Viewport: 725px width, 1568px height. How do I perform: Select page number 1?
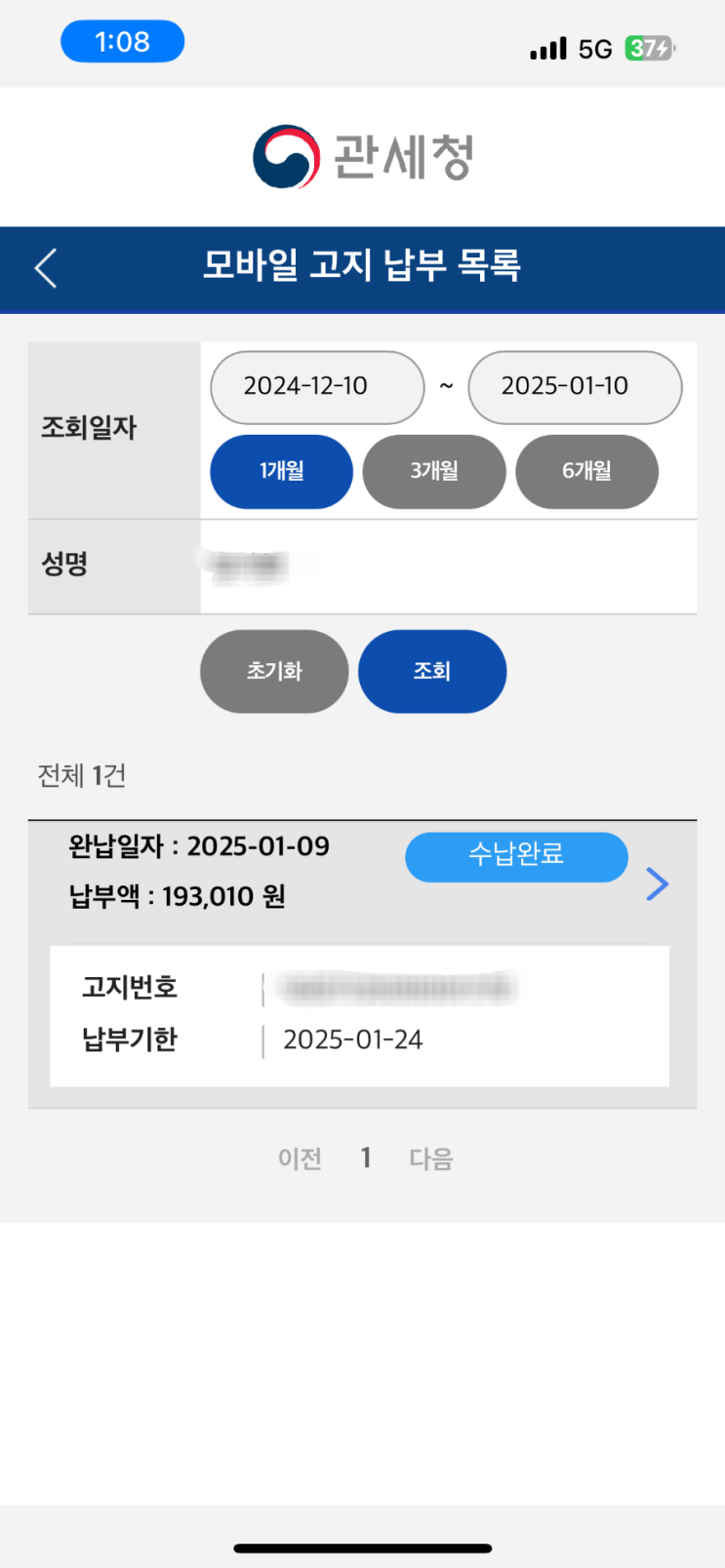coord(366,1157)
